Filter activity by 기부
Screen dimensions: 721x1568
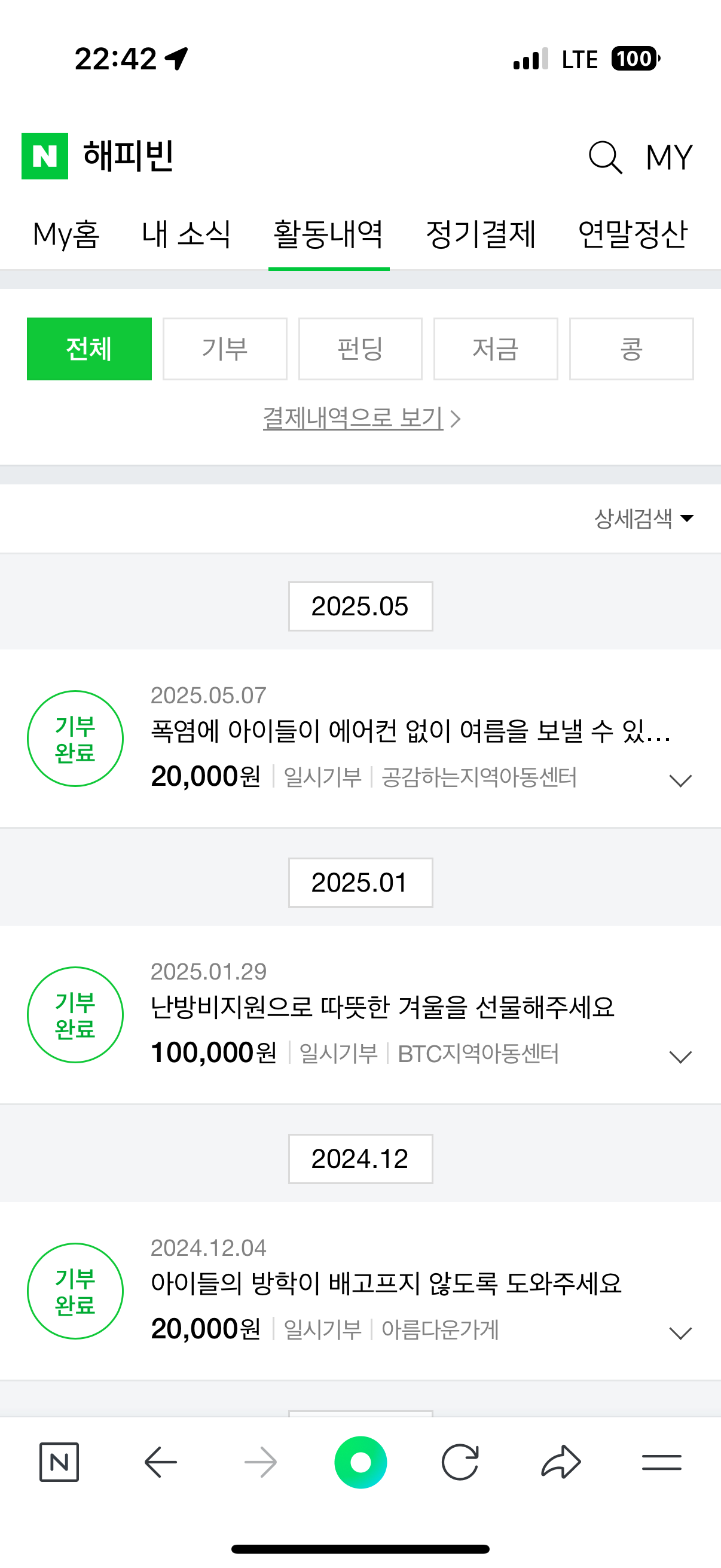[225, 349]
